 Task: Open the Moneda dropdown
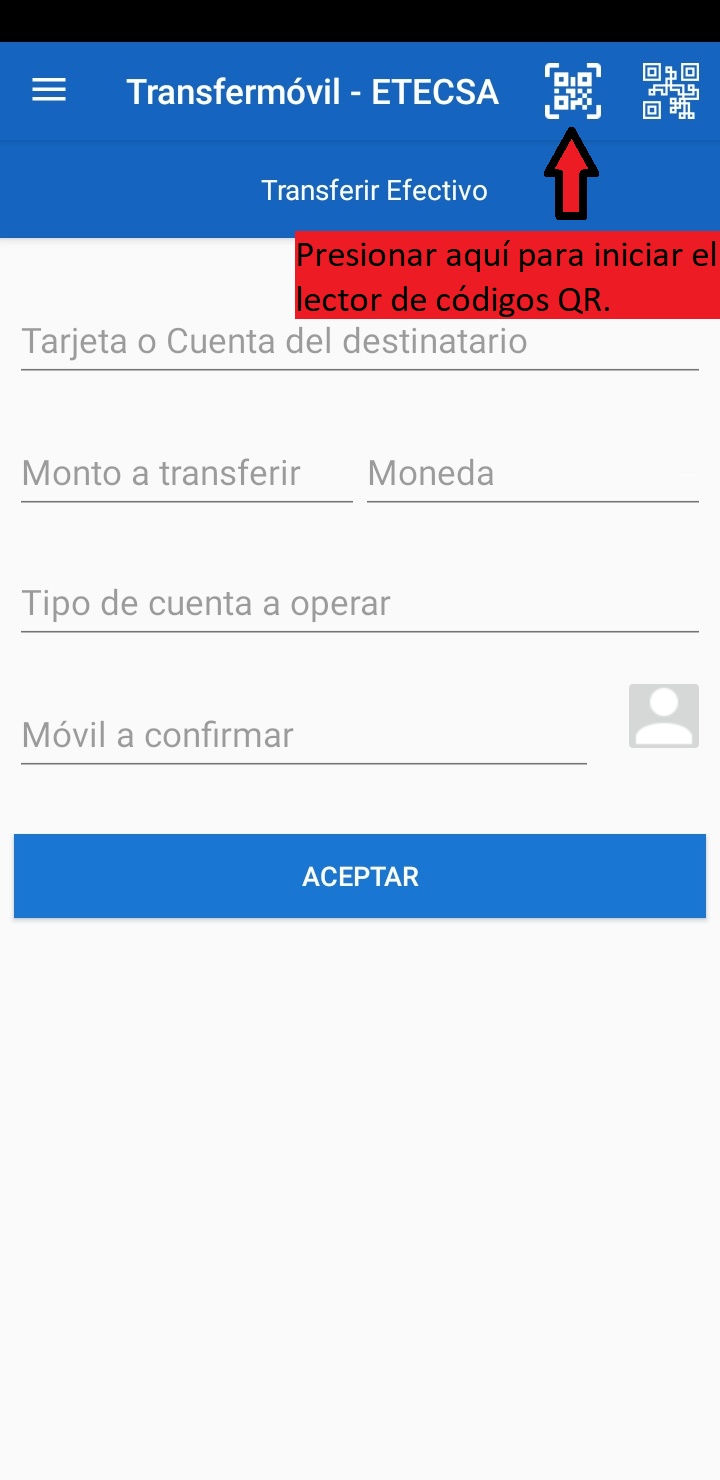532,474
